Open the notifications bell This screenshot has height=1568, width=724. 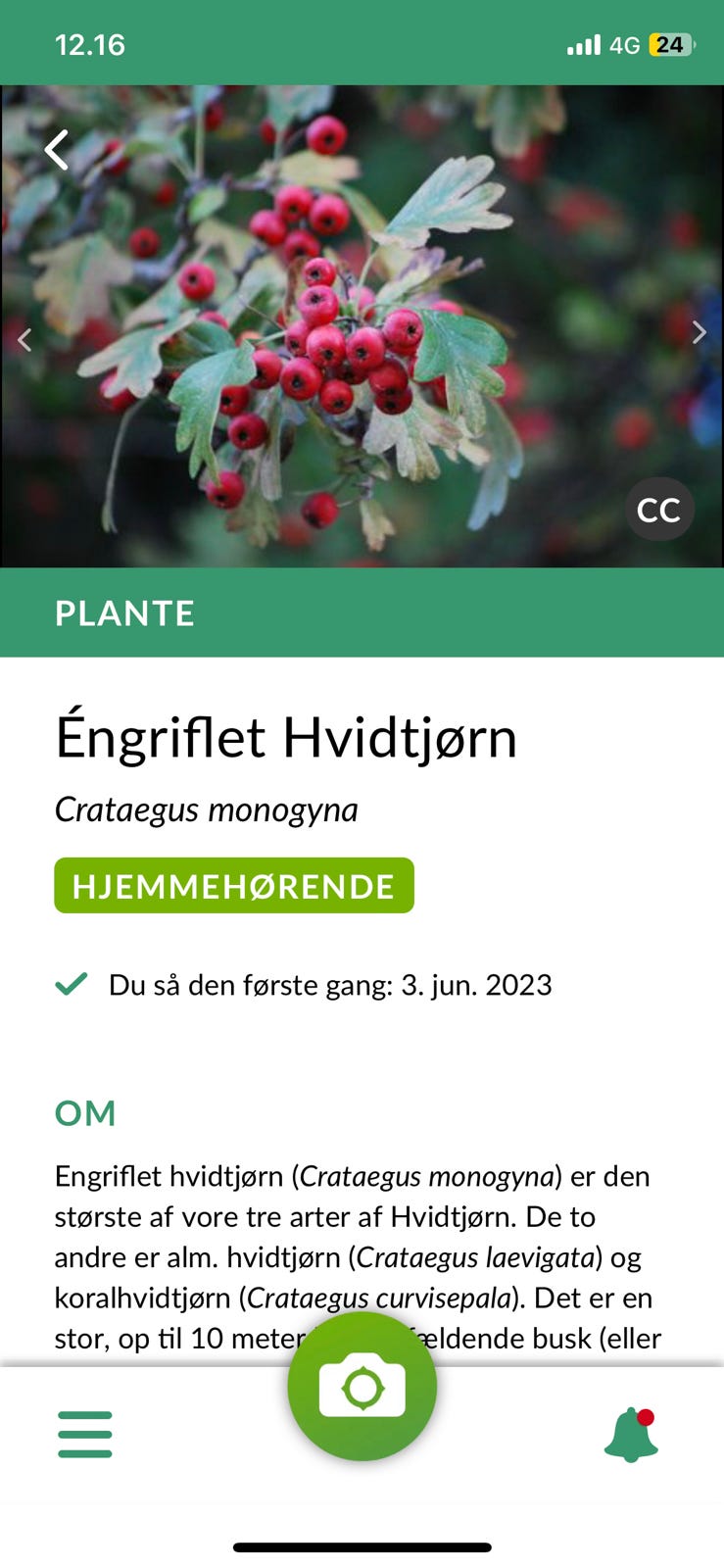tap(631, 1432)
